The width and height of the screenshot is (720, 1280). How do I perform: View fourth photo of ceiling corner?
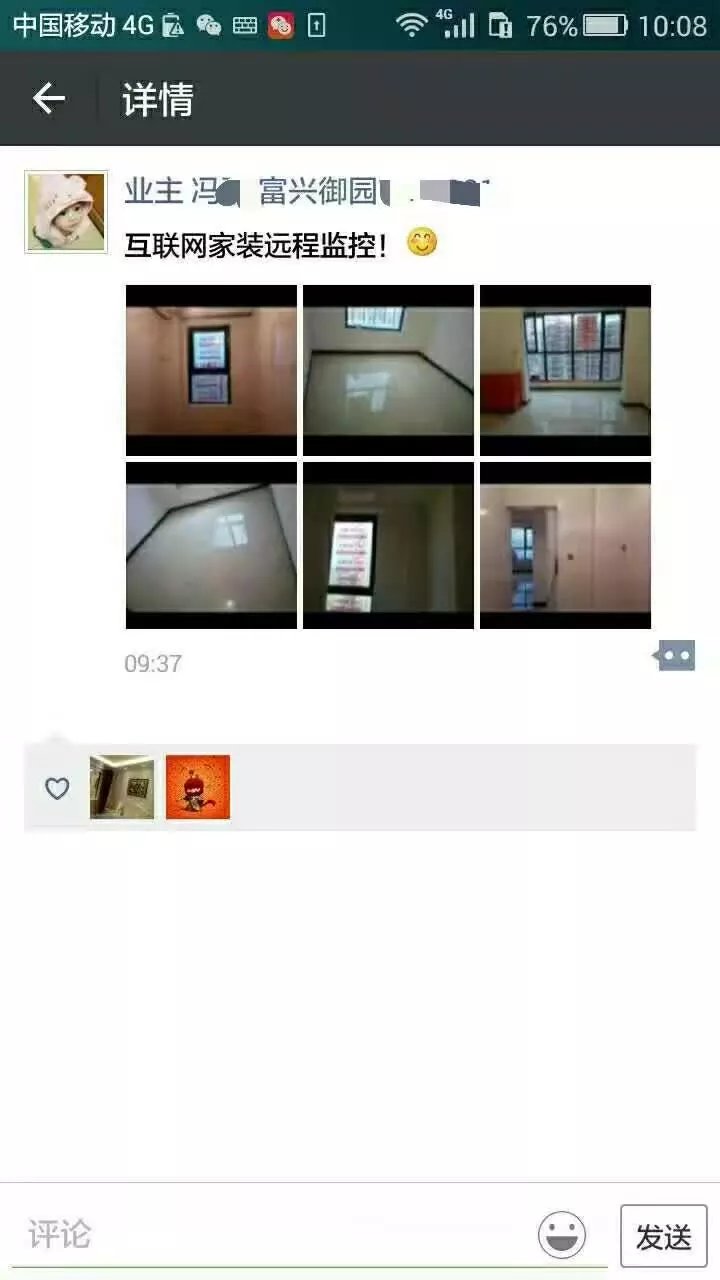tap(211, 545)
